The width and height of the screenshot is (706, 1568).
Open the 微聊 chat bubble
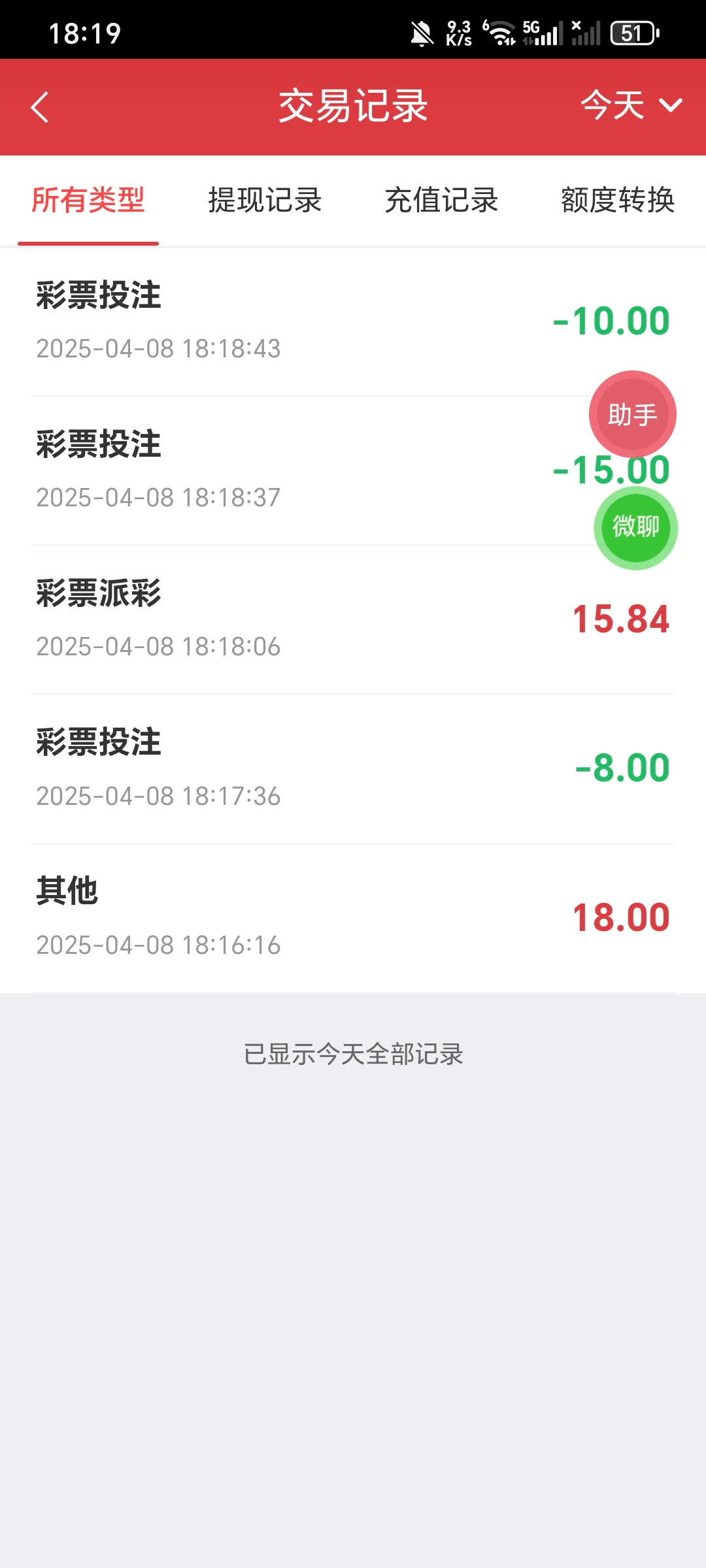click(635, 527)
